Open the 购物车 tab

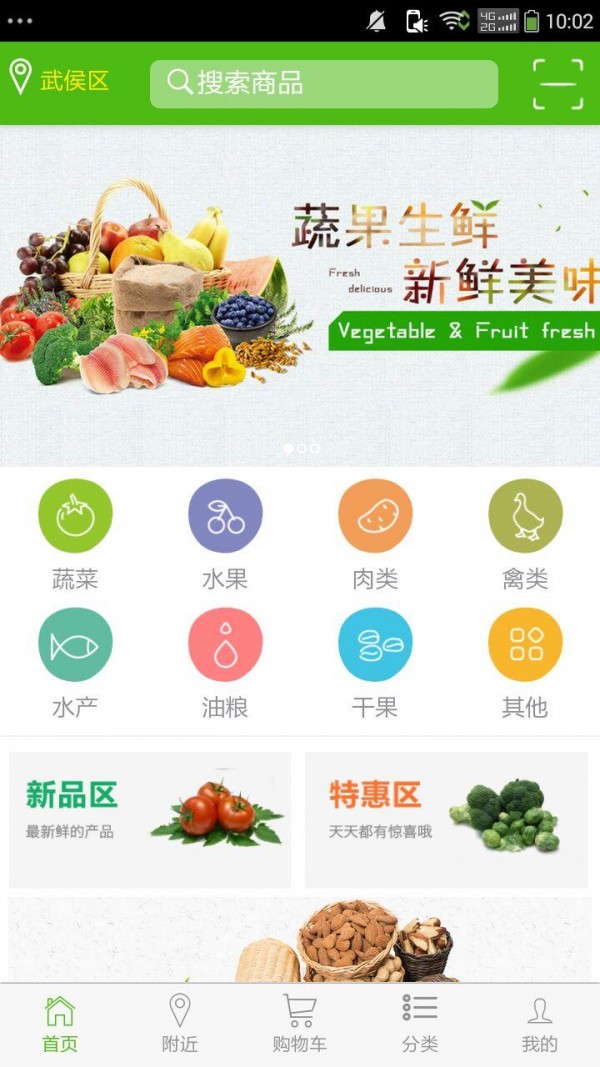300,1024
